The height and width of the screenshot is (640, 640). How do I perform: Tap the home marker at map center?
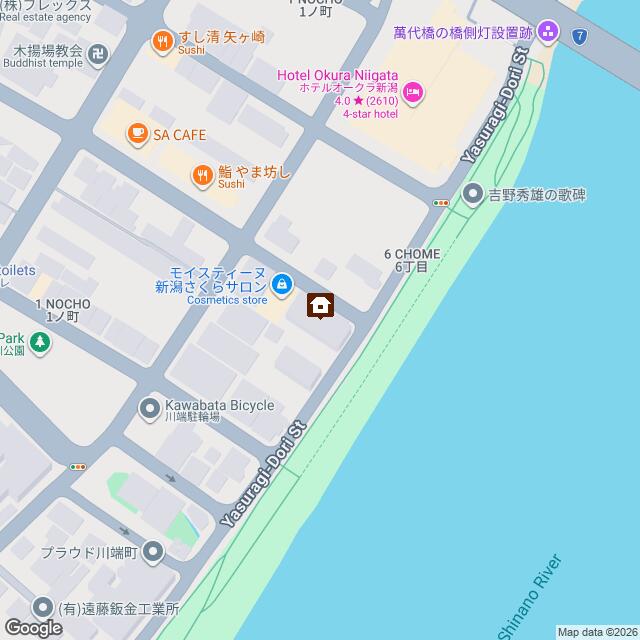320,305
